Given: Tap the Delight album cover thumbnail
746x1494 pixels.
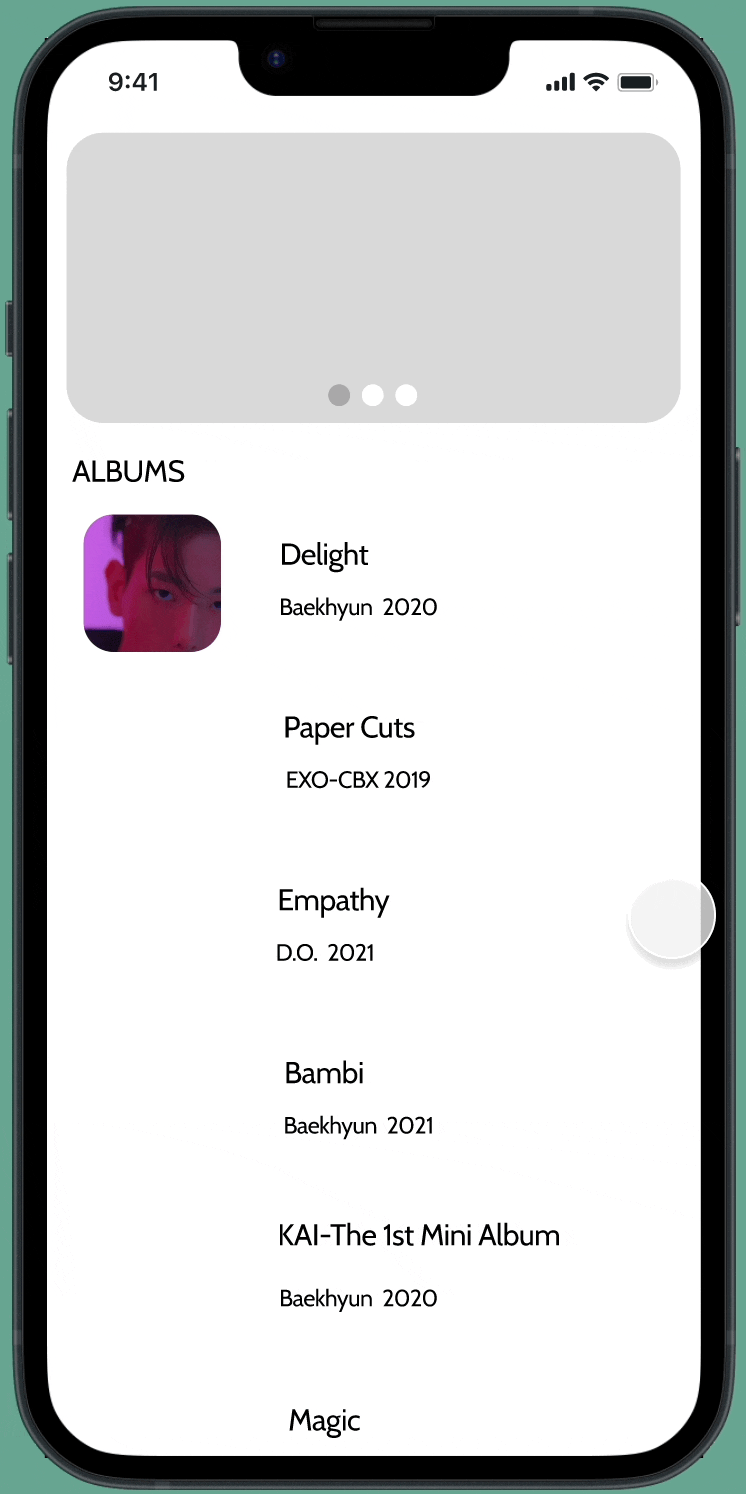Looking at the screenshot, I should point(152,583).
